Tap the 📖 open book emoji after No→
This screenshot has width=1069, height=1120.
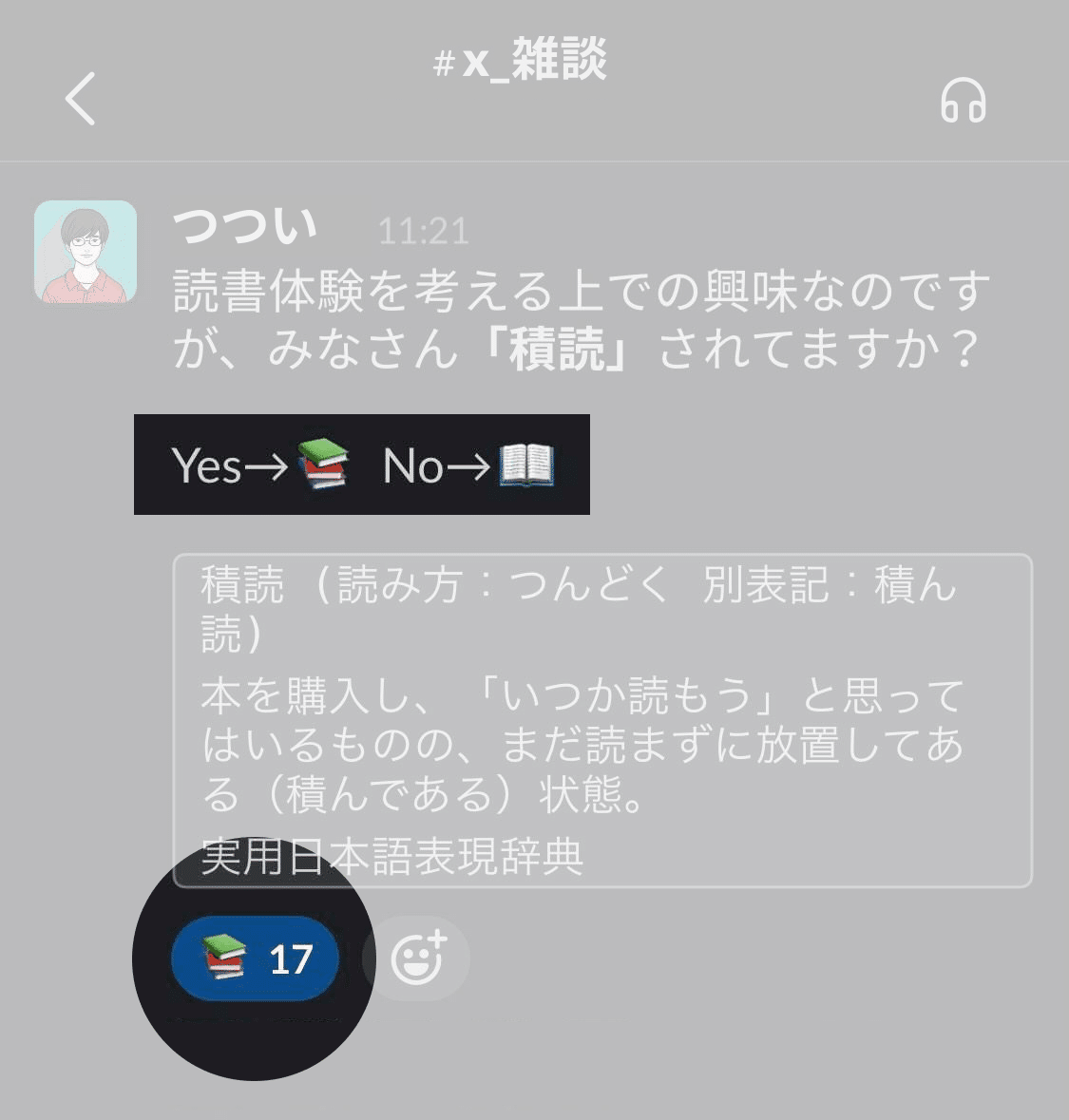pyautogui.click(x=528, y=466)
